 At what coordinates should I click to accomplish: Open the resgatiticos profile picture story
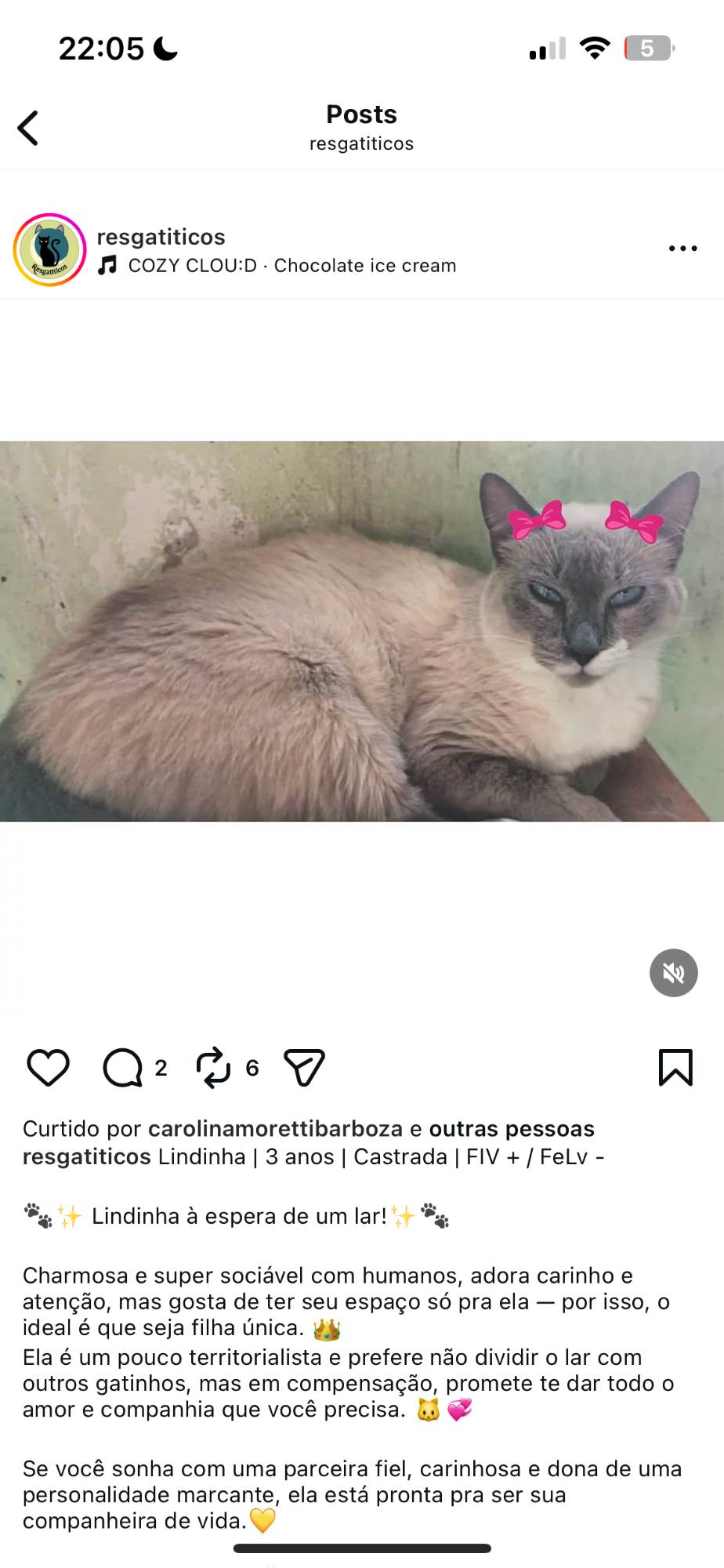point(49,250)
